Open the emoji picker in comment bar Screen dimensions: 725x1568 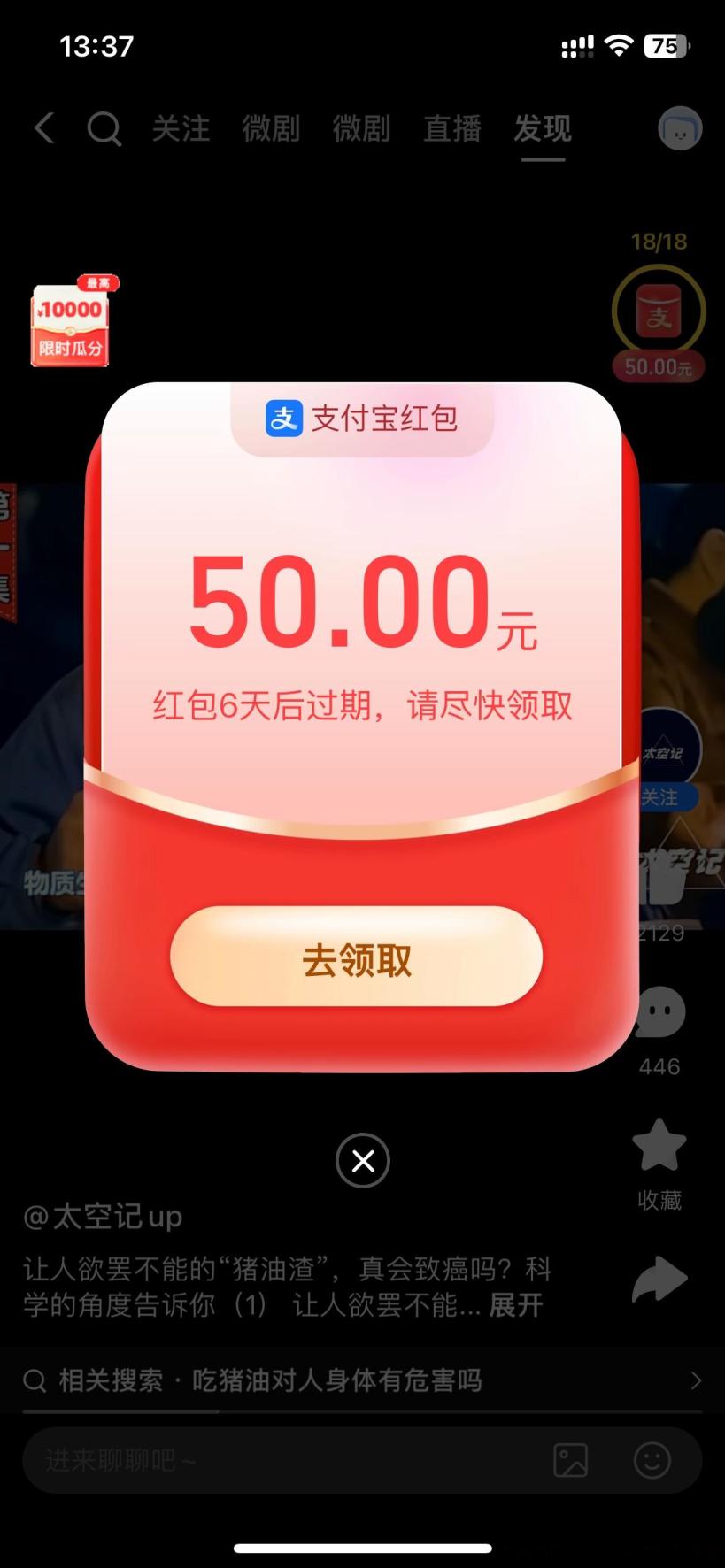652,1460
